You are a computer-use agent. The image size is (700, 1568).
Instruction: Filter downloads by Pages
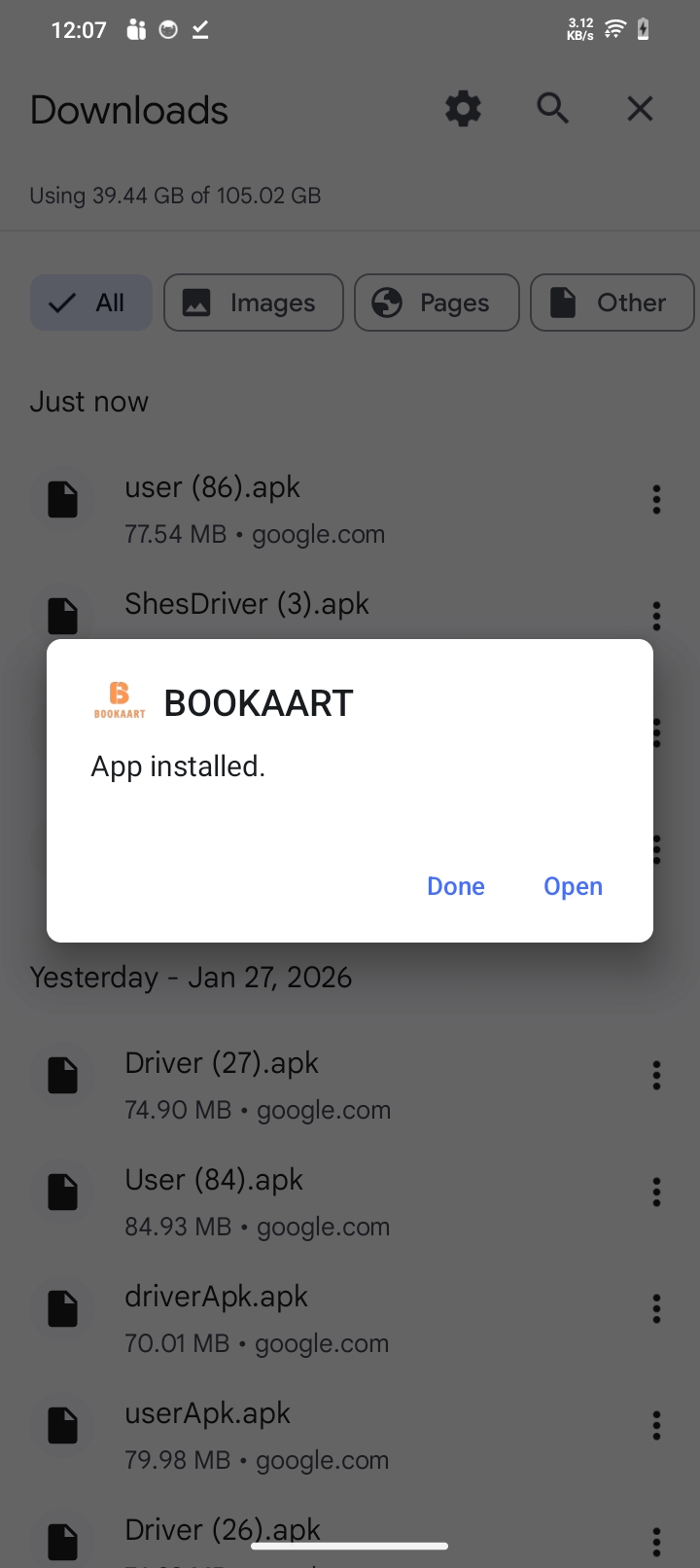[437, 303]
